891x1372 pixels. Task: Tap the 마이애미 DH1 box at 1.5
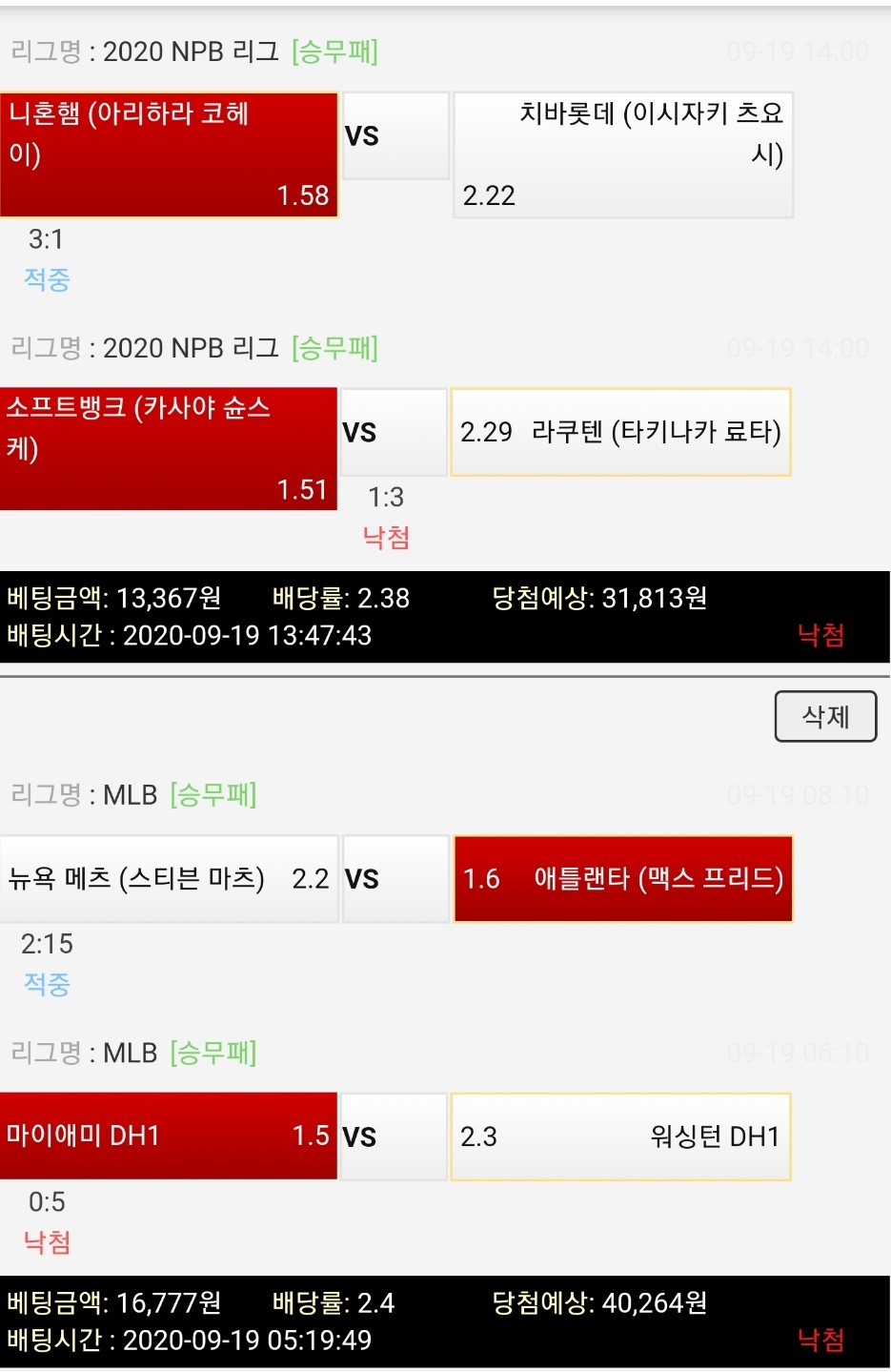tap(169, 1136)
